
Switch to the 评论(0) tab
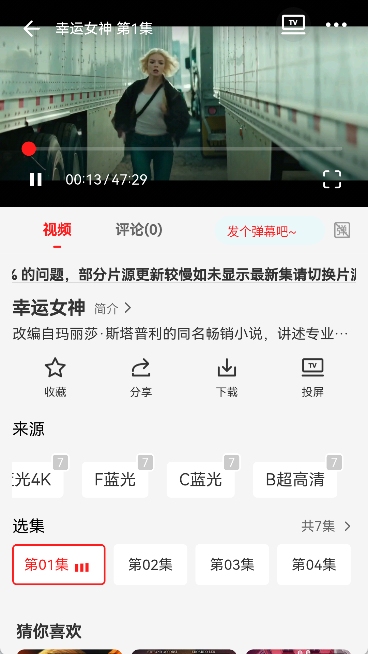coord(139,230)
